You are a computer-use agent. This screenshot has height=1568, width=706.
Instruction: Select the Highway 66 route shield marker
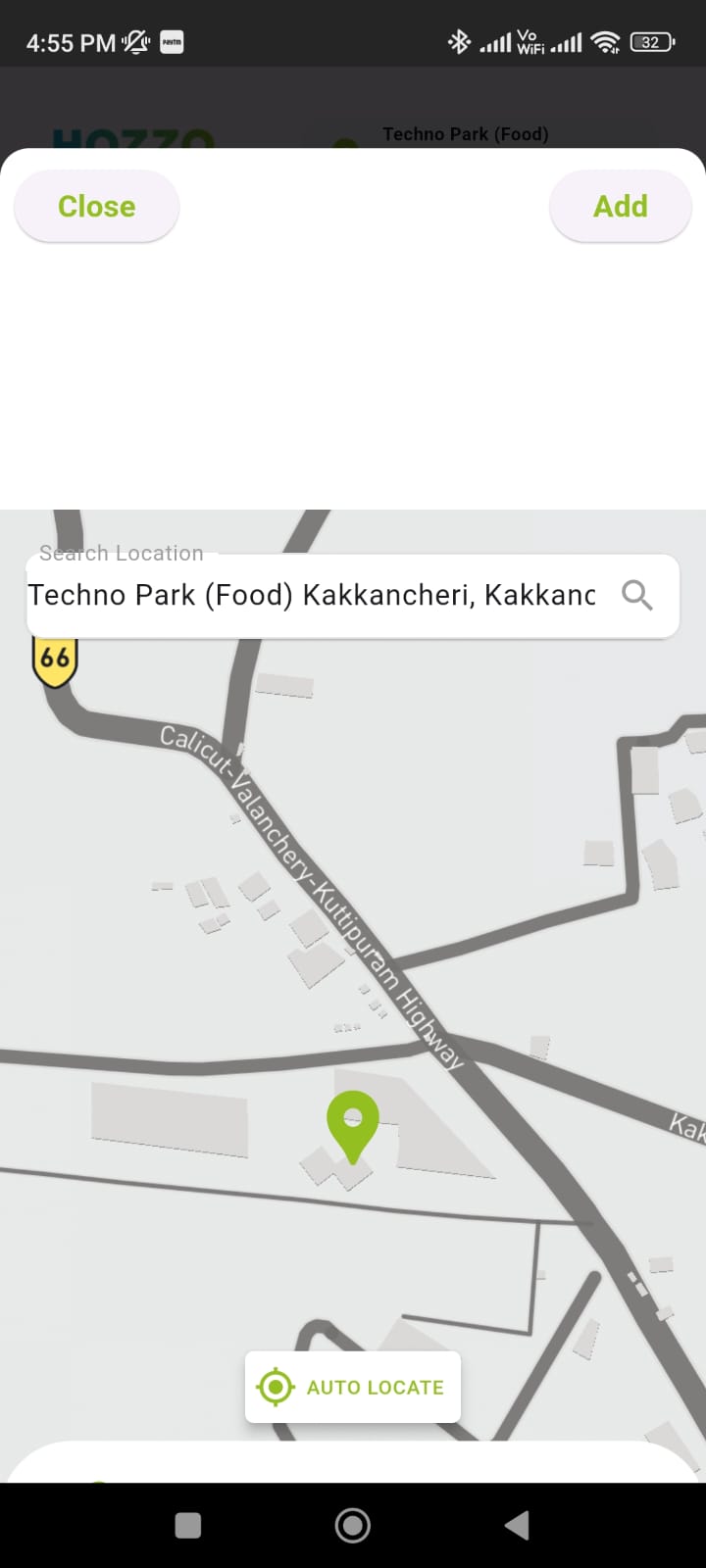click(x=55, y=658)
